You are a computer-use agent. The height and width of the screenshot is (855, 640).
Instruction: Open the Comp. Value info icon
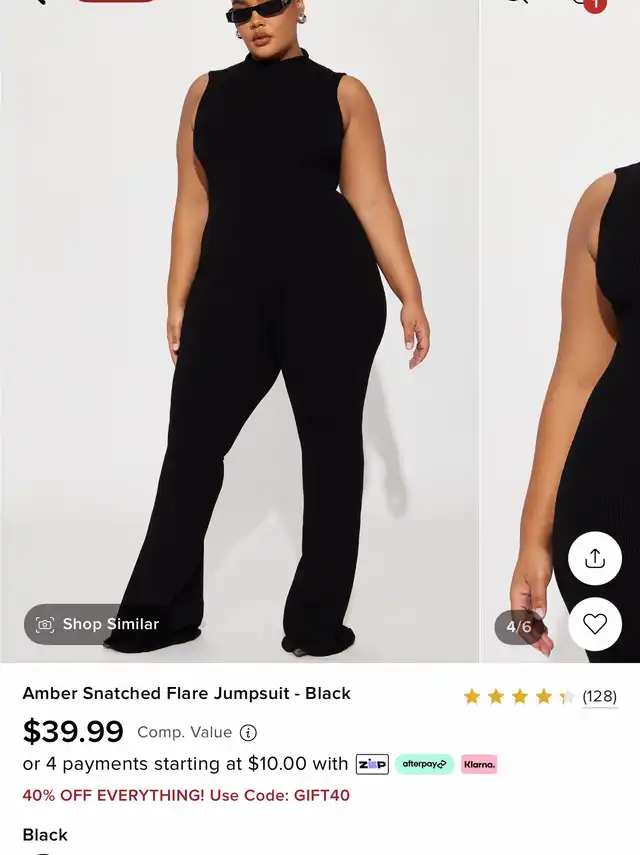(248, 733)
